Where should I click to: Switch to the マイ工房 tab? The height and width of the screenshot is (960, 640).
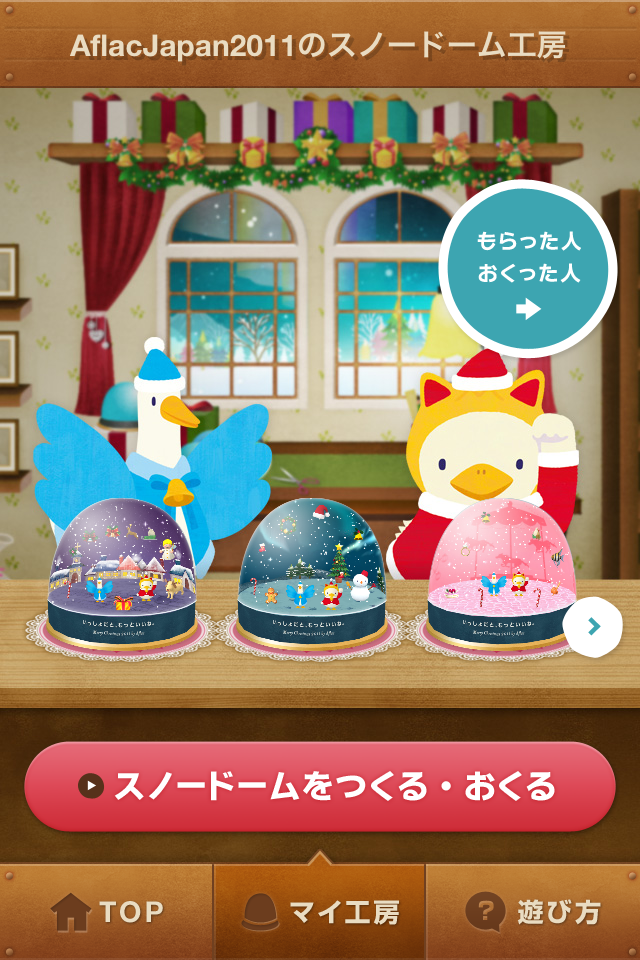click(x=320, y=912)
